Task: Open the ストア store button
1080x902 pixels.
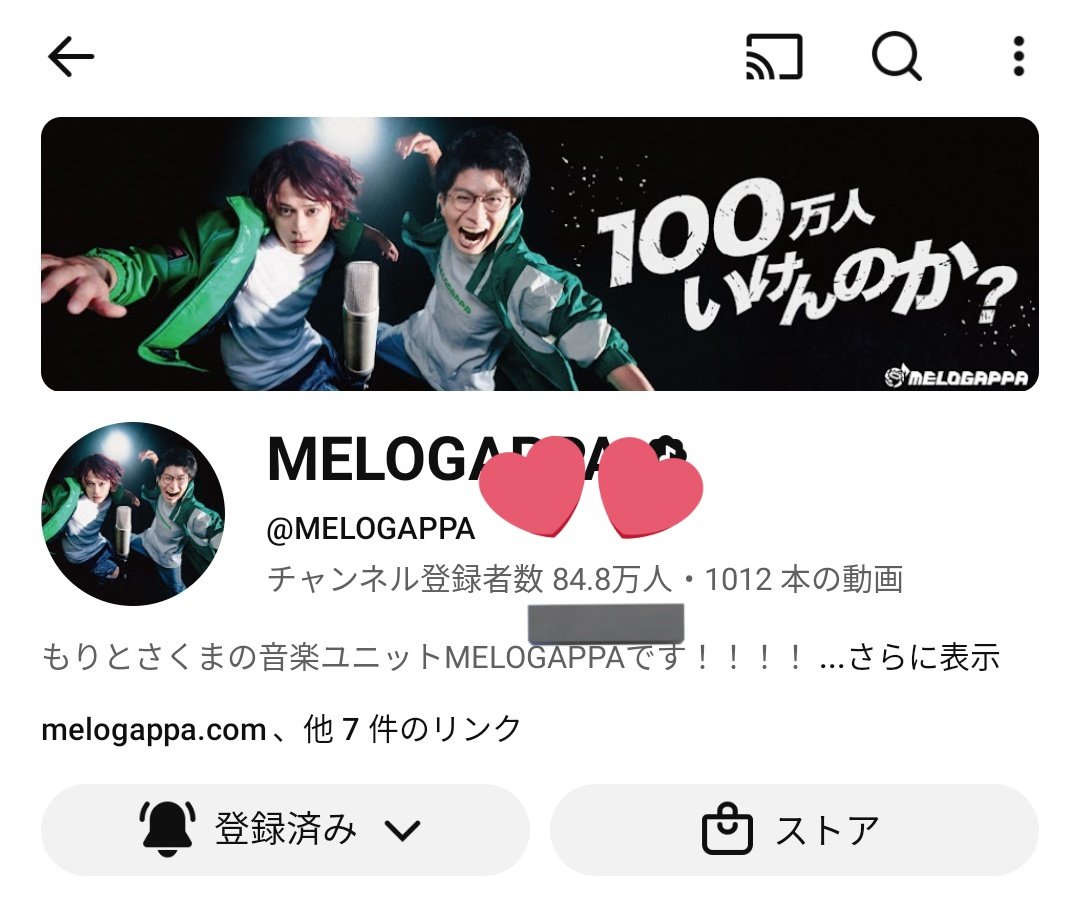Action: point(794,830)
